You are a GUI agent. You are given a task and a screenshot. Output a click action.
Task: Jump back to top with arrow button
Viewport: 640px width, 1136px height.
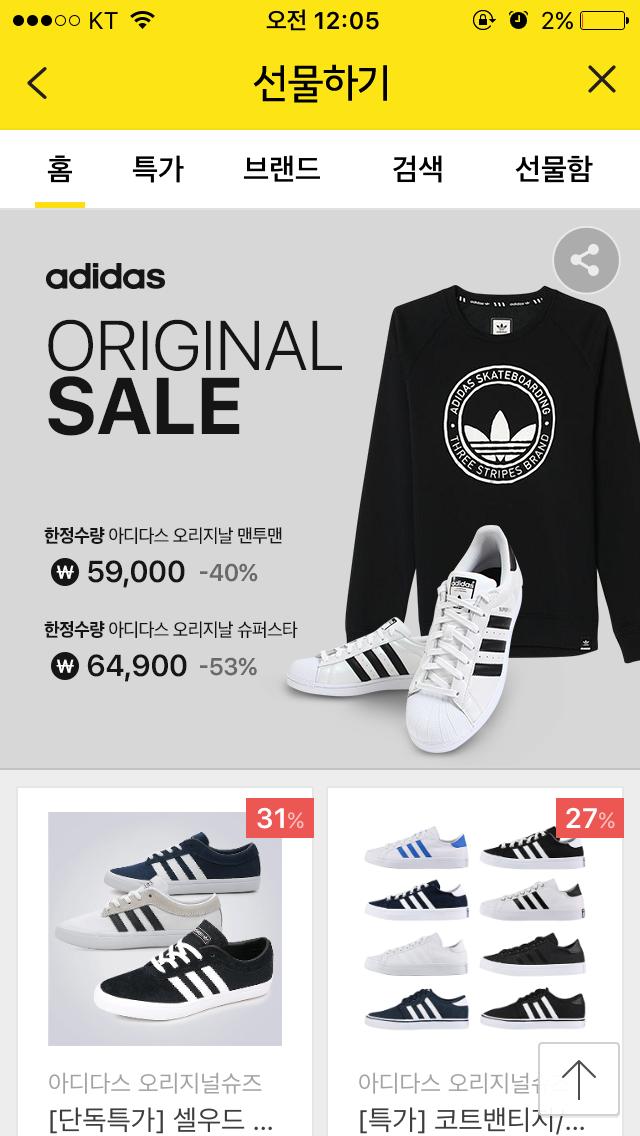pos(578,1081)
